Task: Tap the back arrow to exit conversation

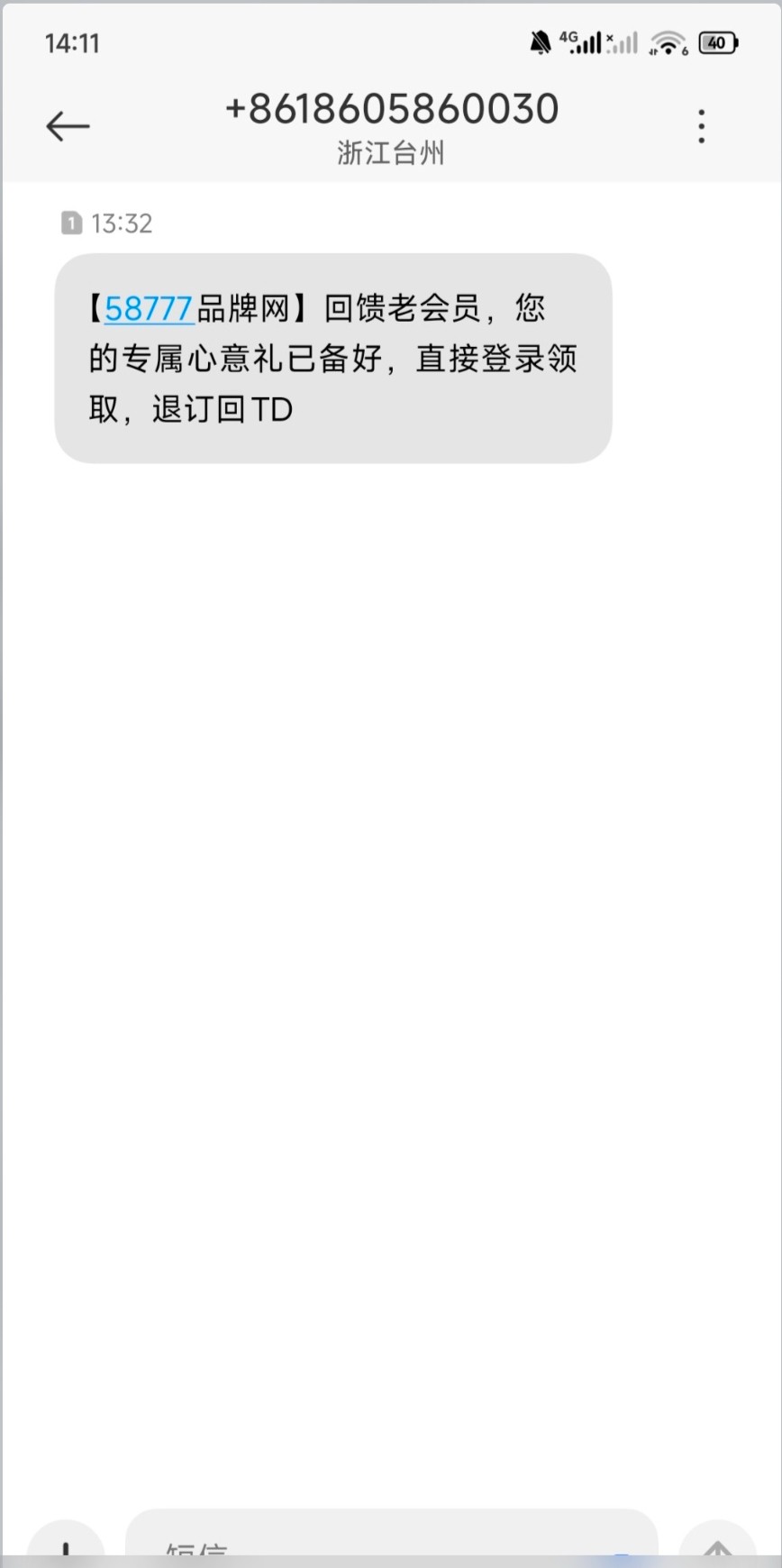Action: [x=68, y=126]
